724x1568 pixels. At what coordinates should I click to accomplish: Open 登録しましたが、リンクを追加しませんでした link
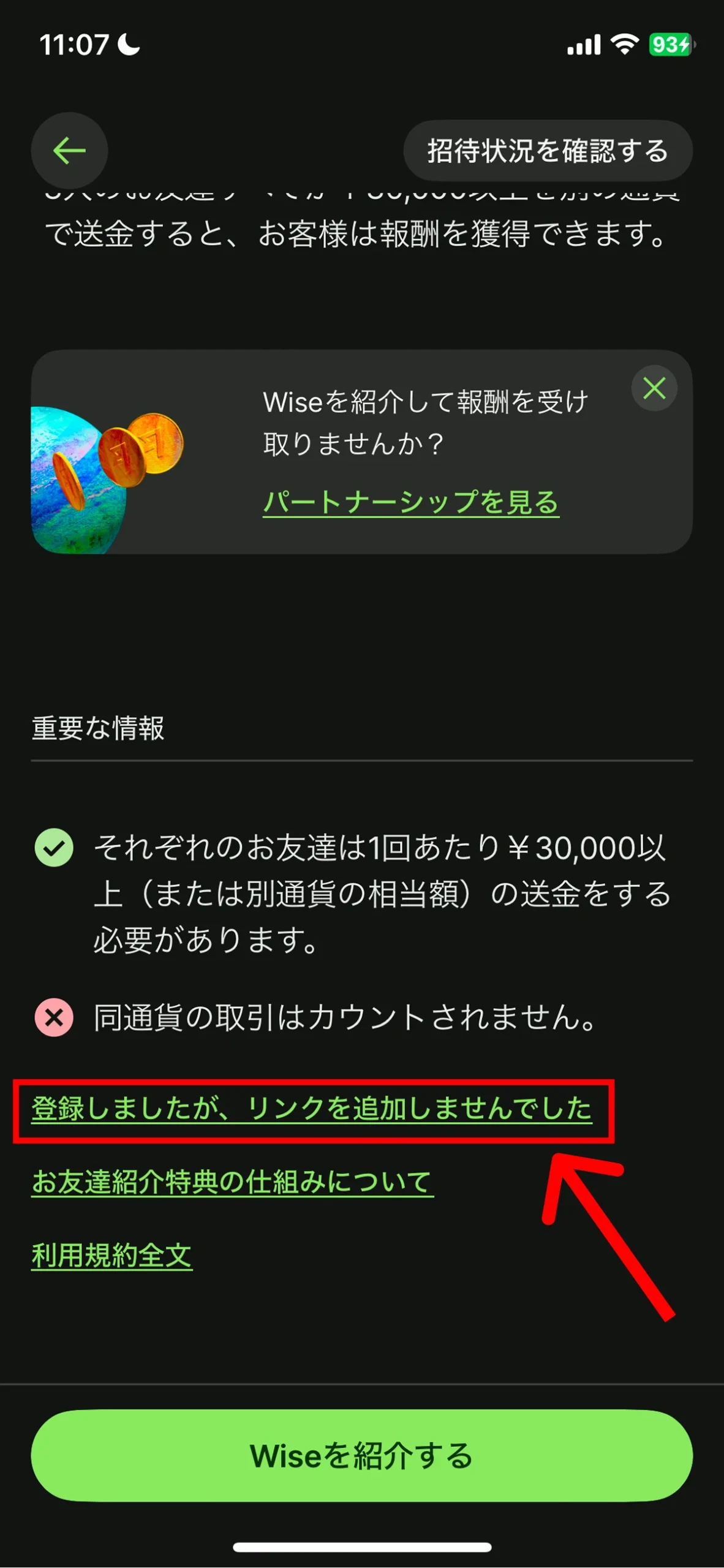[311, 1109]
